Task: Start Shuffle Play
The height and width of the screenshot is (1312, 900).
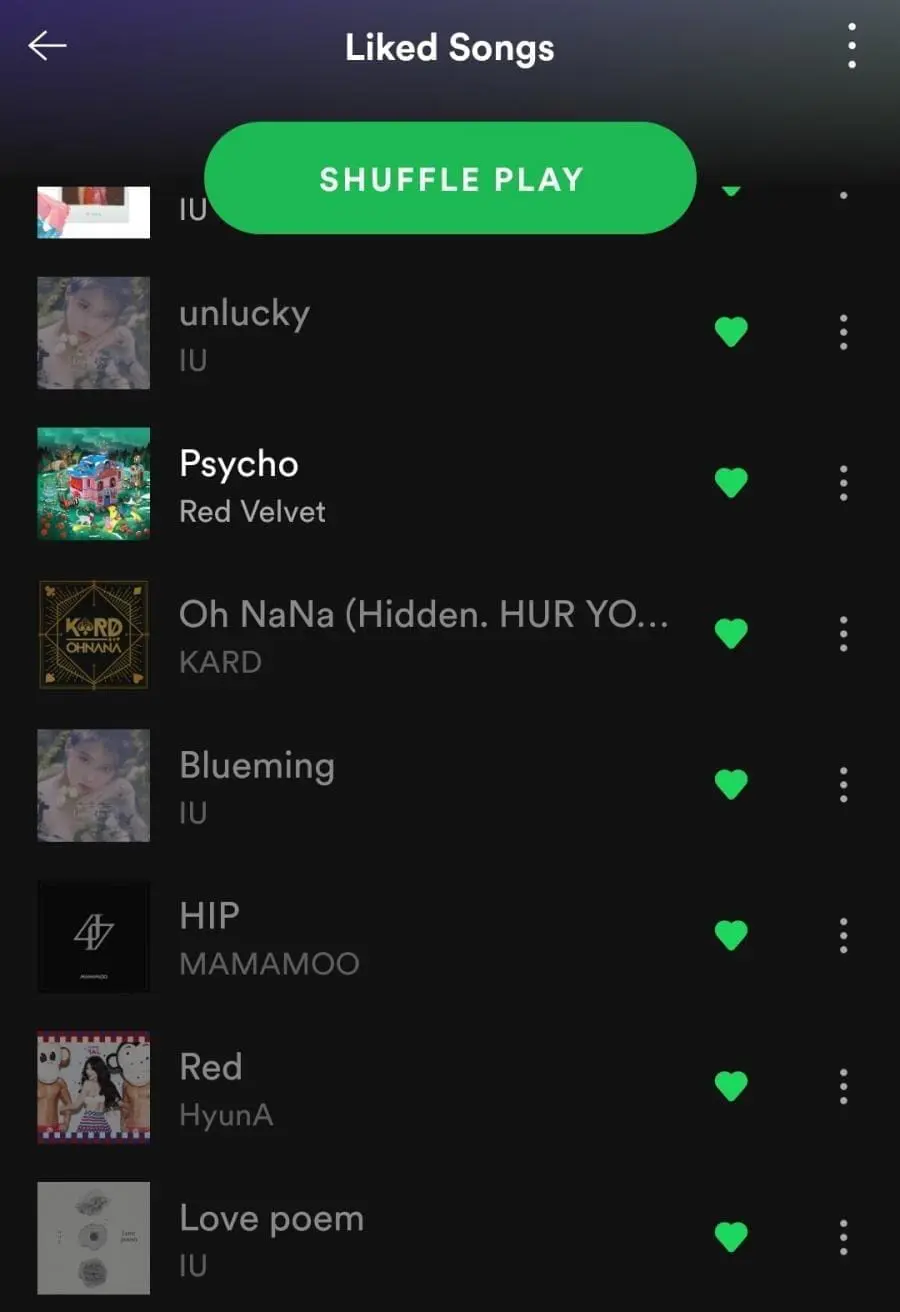Action: click(450, 179)
